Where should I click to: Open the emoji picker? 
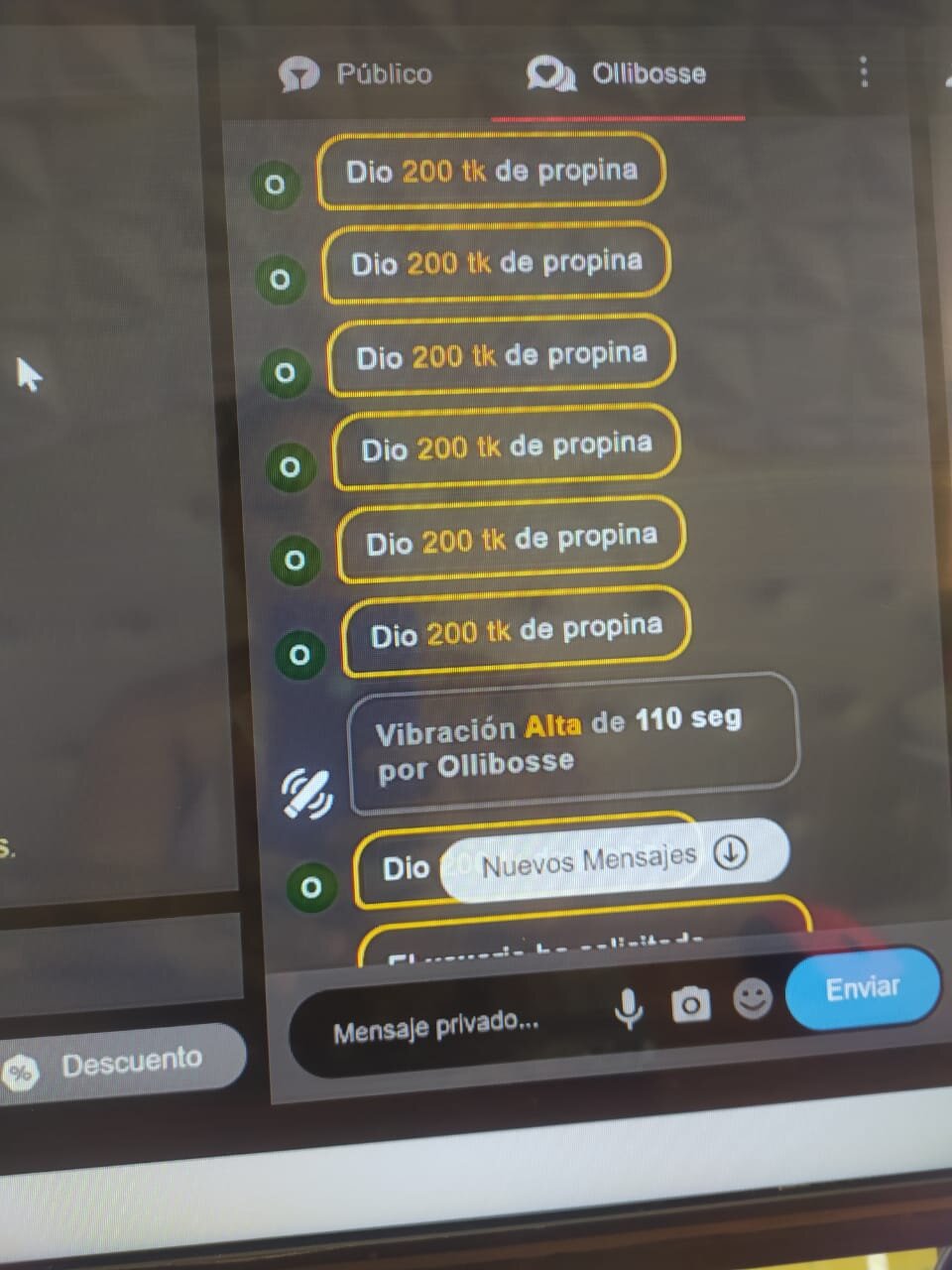point(753,998)
